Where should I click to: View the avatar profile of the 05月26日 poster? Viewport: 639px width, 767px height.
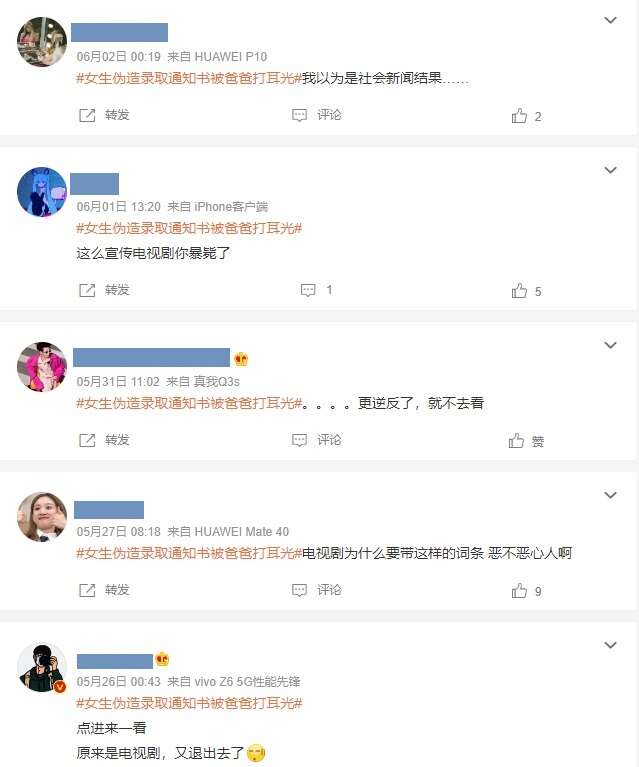click(42, 667)
